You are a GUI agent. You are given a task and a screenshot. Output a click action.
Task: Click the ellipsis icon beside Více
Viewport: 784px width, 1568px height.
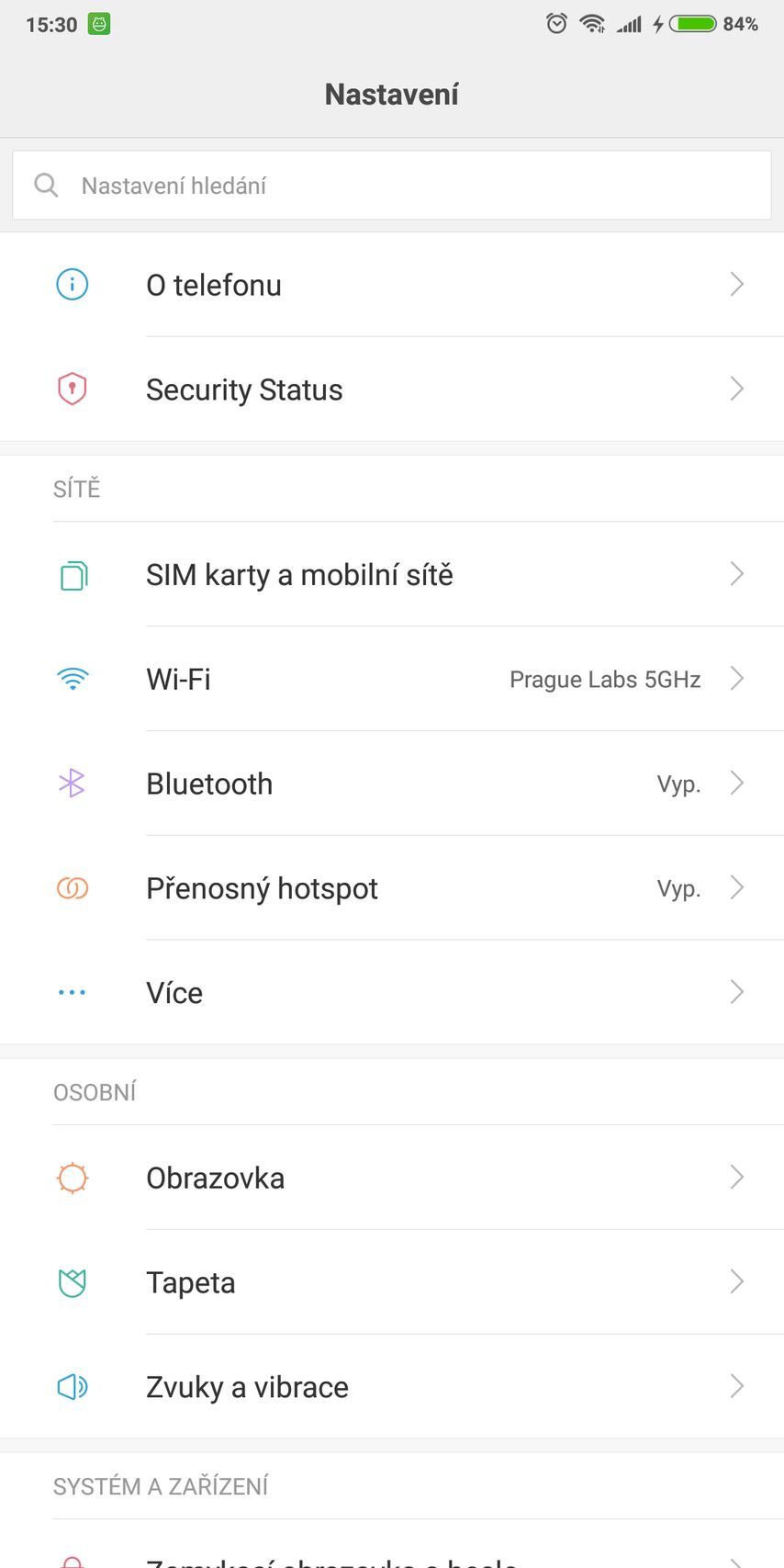pos(72,992)
